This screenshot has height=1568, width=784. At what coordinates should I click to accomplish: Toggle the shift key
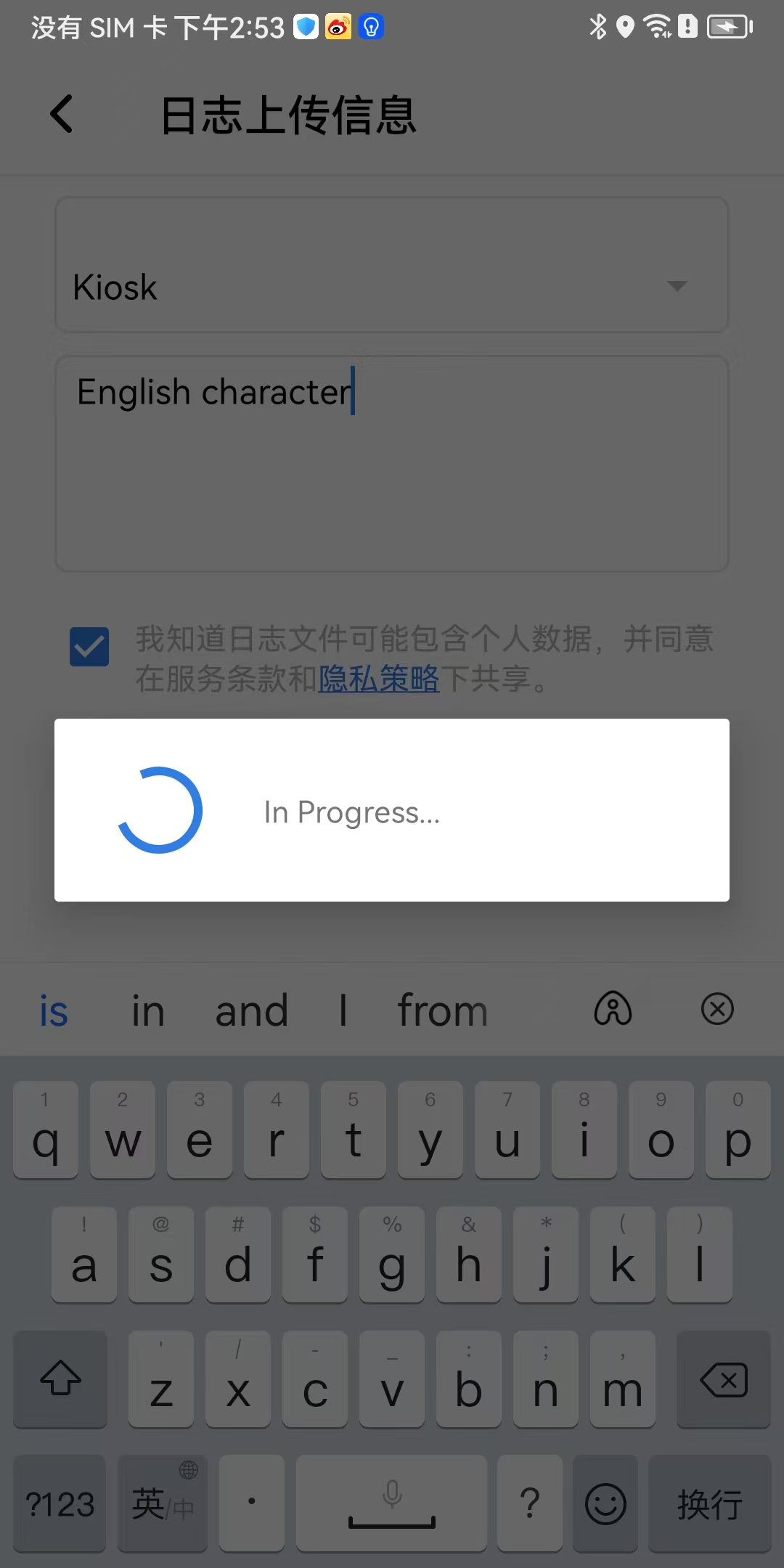point(60,1379)
